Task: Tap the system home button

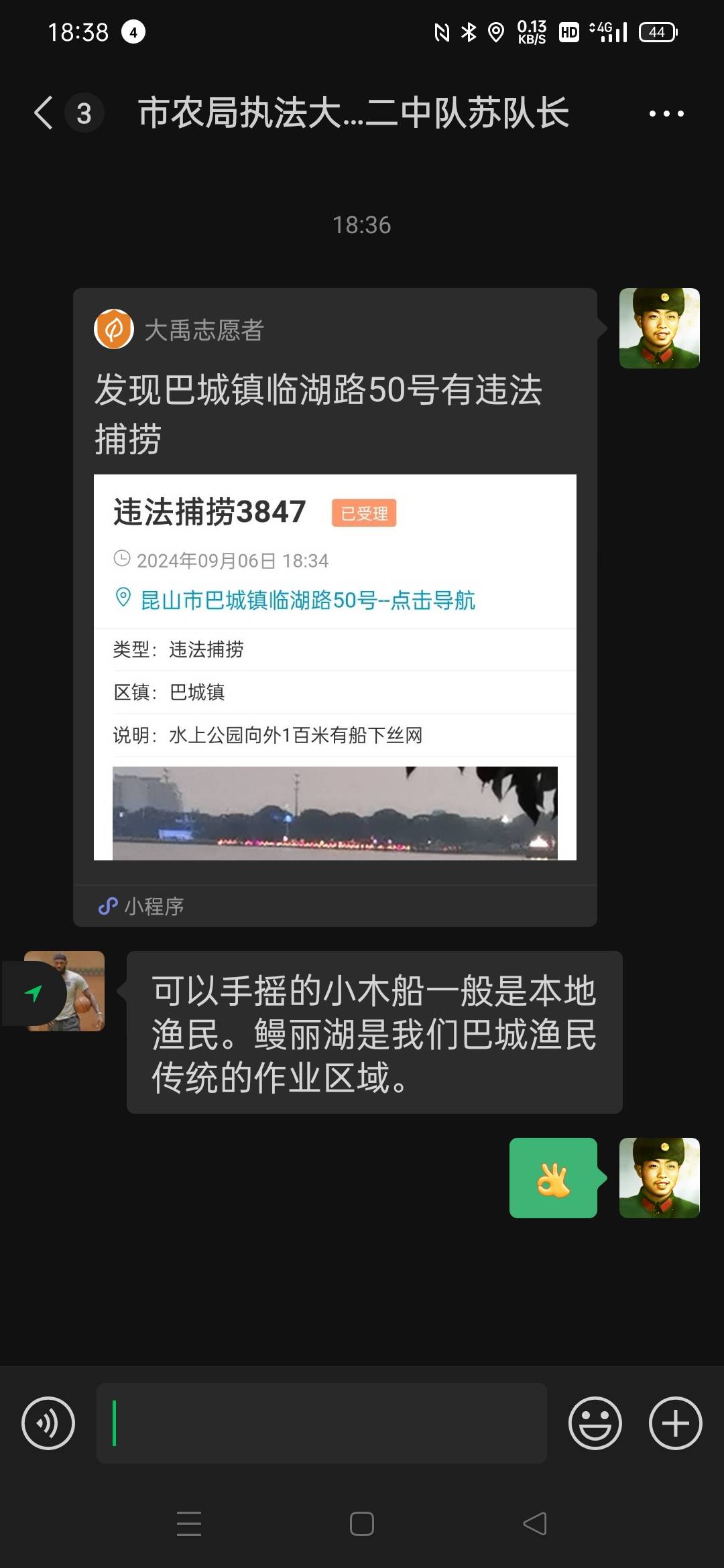Action: [362, 1524]
